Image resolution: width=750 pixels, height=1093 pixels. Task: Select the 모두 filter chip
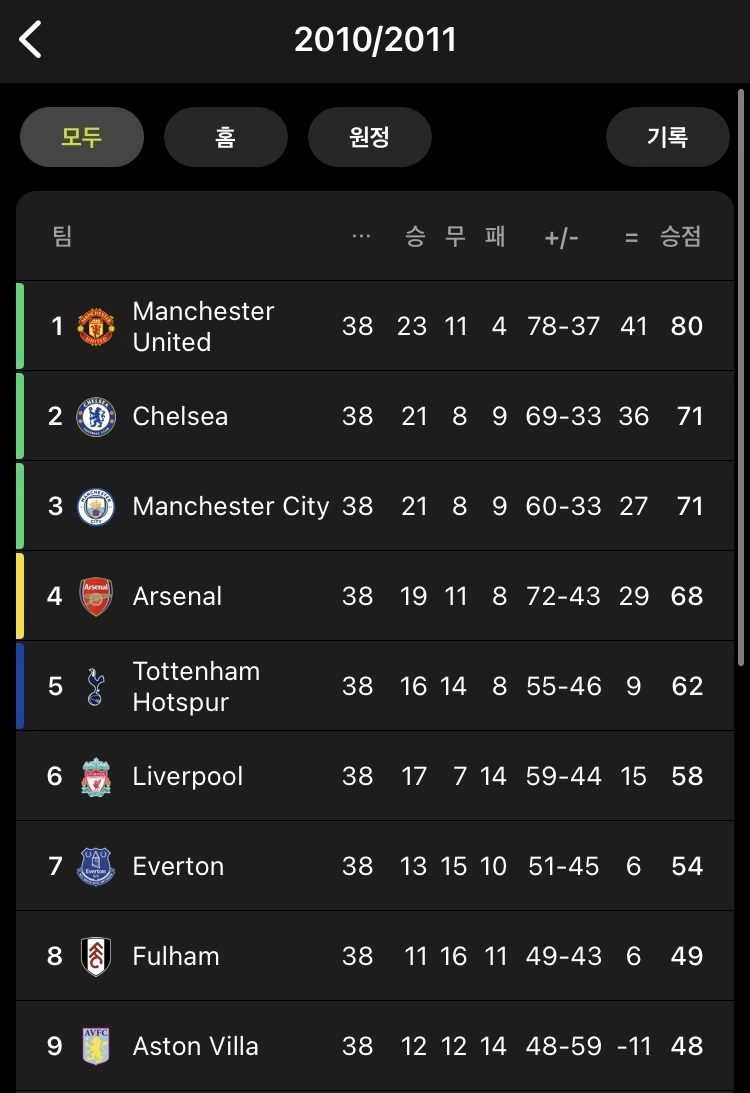pos(82,137)
